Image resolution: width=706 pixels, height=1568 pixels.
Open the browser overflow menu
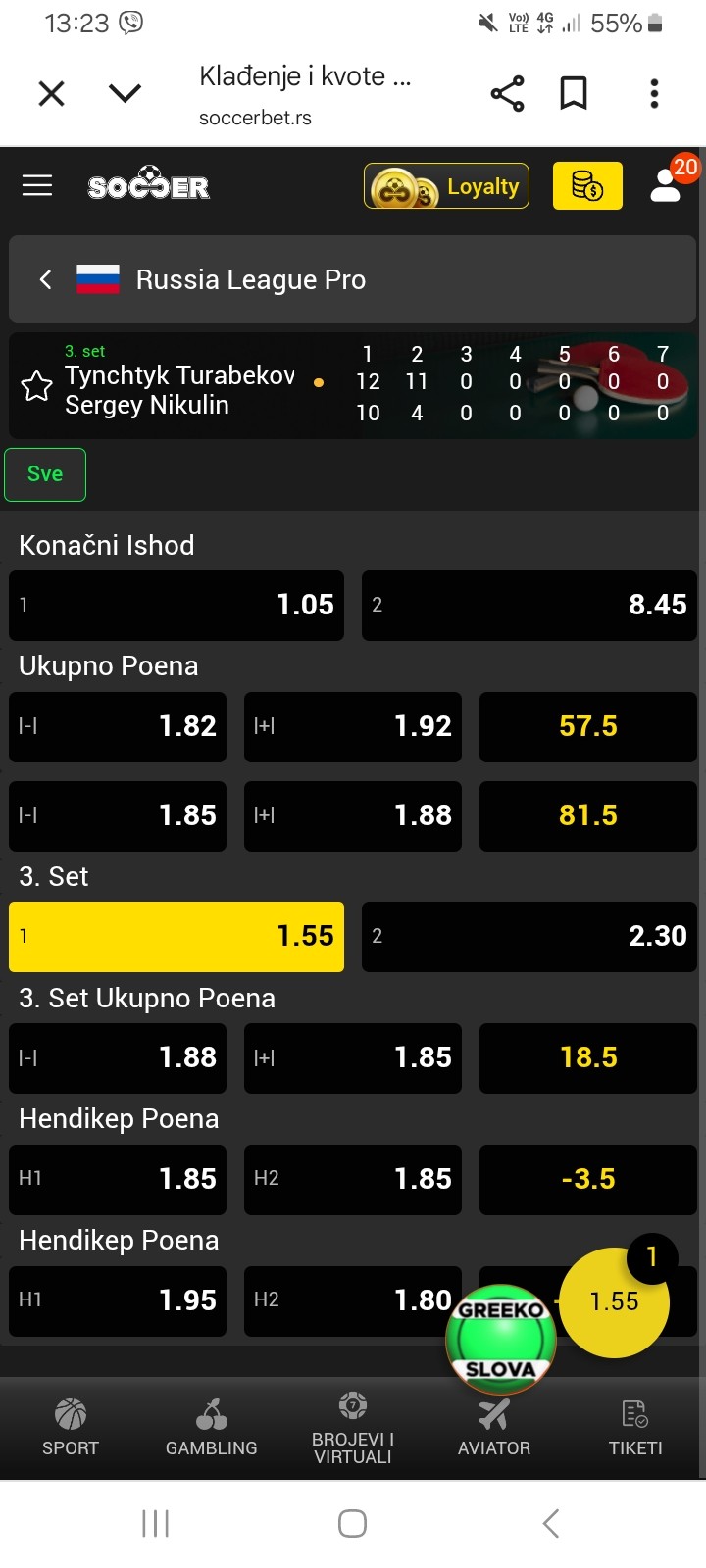(x=654, y=94)
